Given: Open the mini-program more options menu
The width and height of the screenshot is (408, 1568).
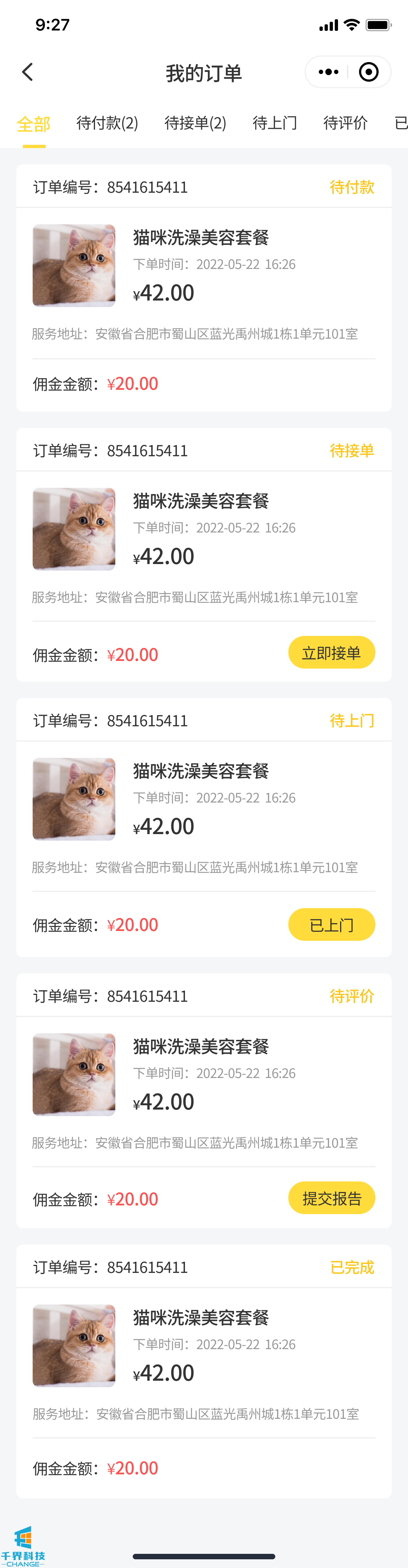Looking at the screenshot, I should click(328, 73).
